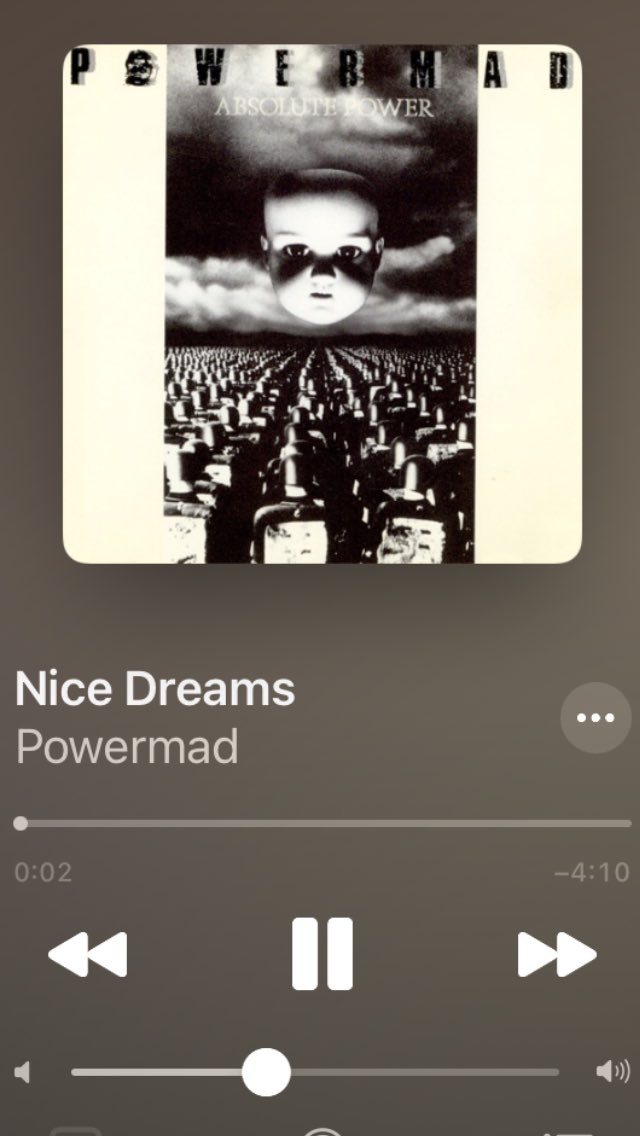Pause the song Nice Dreams
Image resolution: width=640 pixels, height=1136 pixels.
coord(322,954)
